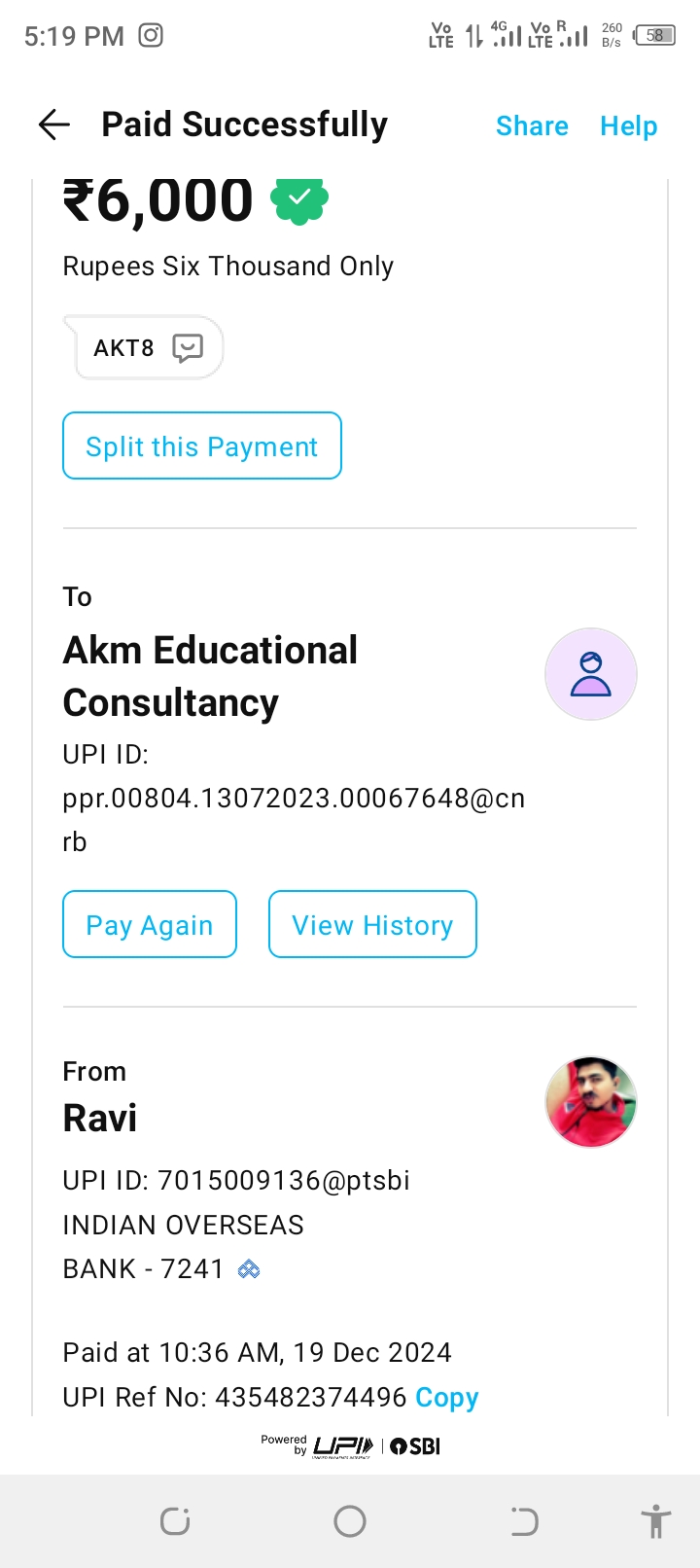The height and width of the screenshot is (1568, 700).
Task: Pay Again to Akm Educational Consultancy
Action: click(150, 925)
